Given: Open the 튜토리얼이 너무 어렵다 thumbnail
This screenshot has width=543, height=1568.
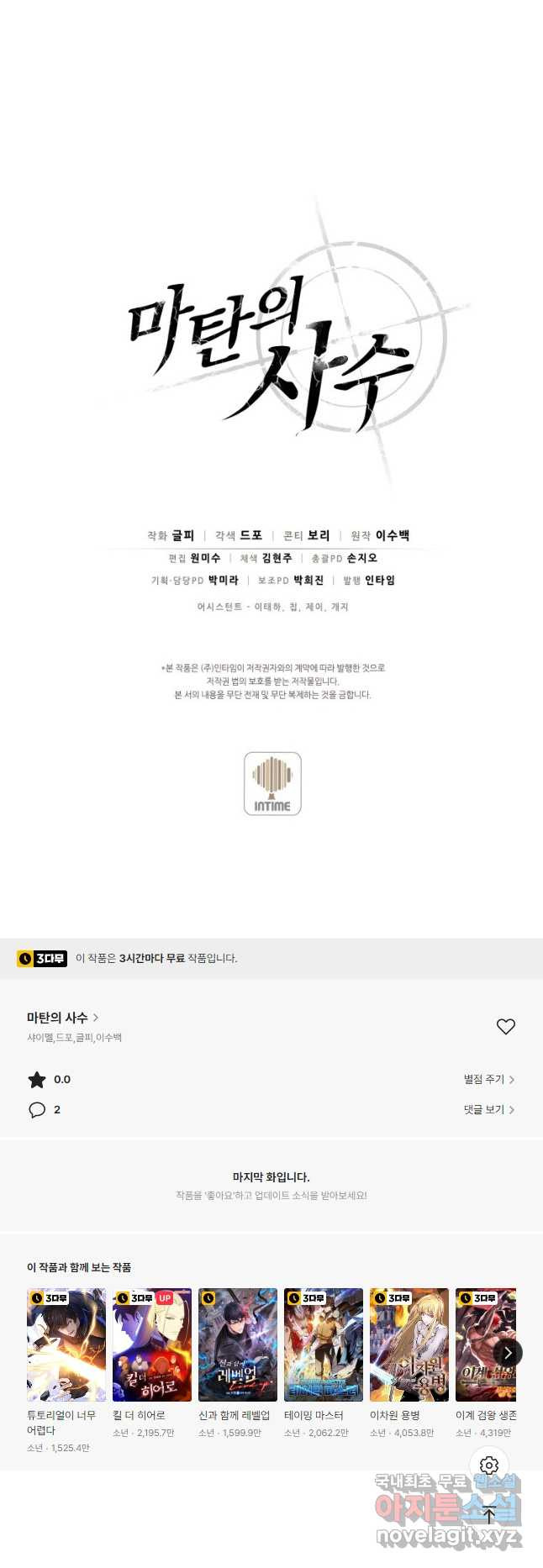Looking at the screenshot, I should click(x=66, y=1344).
